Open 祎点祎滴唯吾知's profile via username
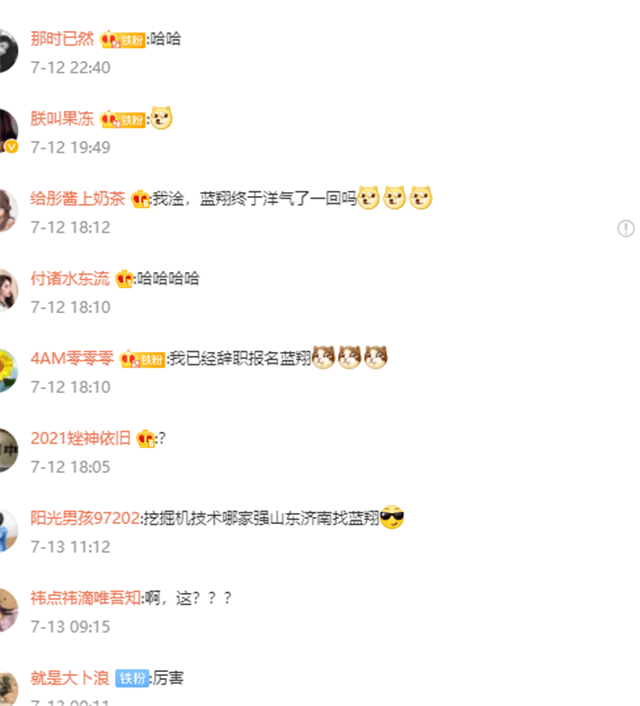The height and width of the screenshot is (706, 640). 86,598
